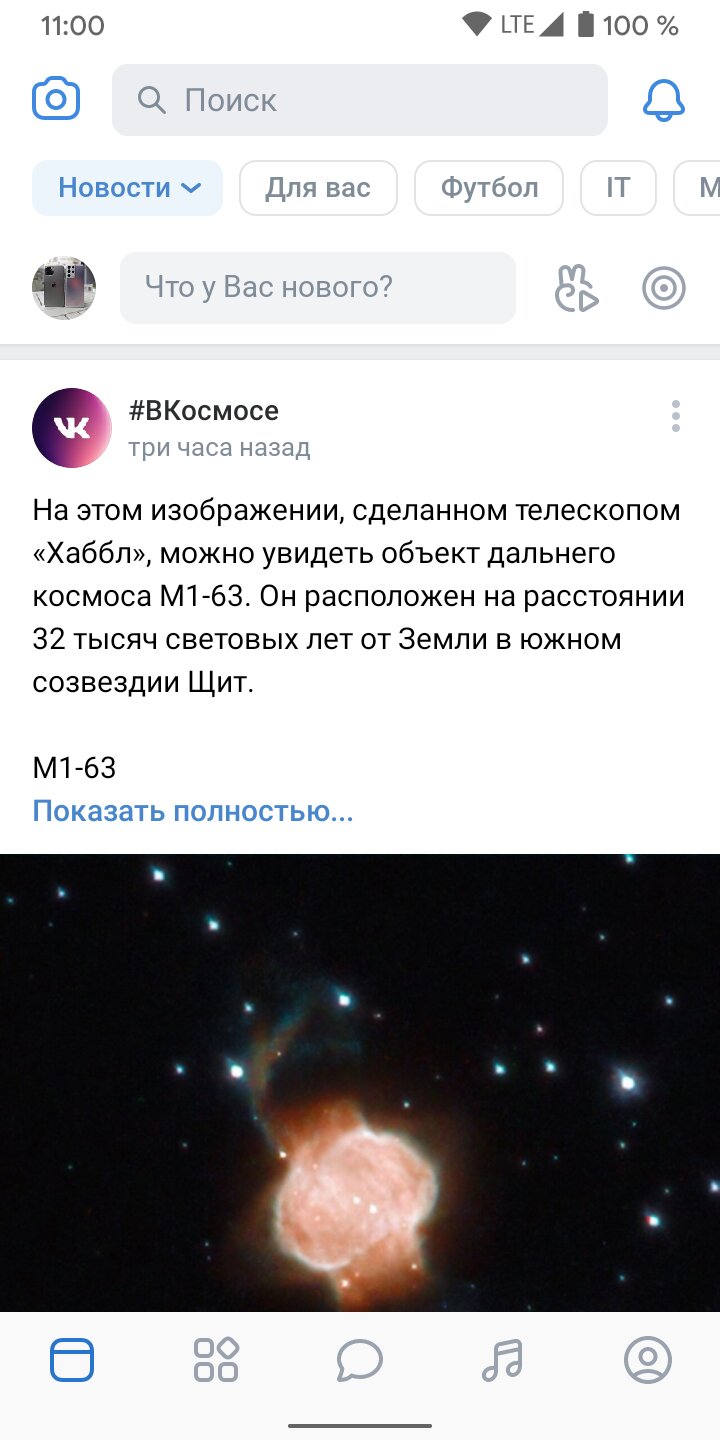
Task: Tap the Поиск search field
Action: pos(360,100)
